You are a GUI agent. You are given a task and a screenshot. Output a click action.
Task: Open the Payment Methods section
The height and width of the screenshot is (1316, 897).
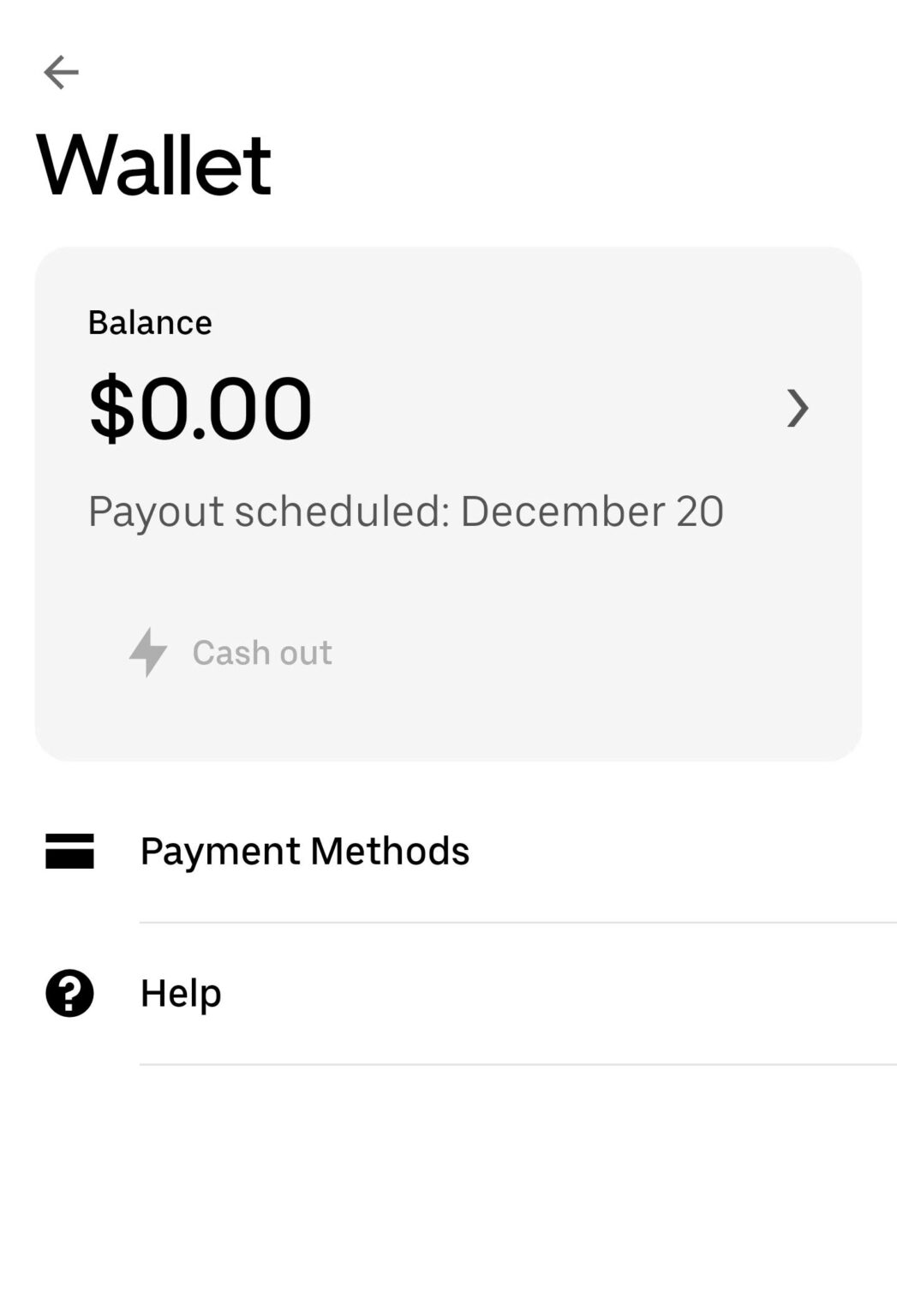tap(305, 851)
